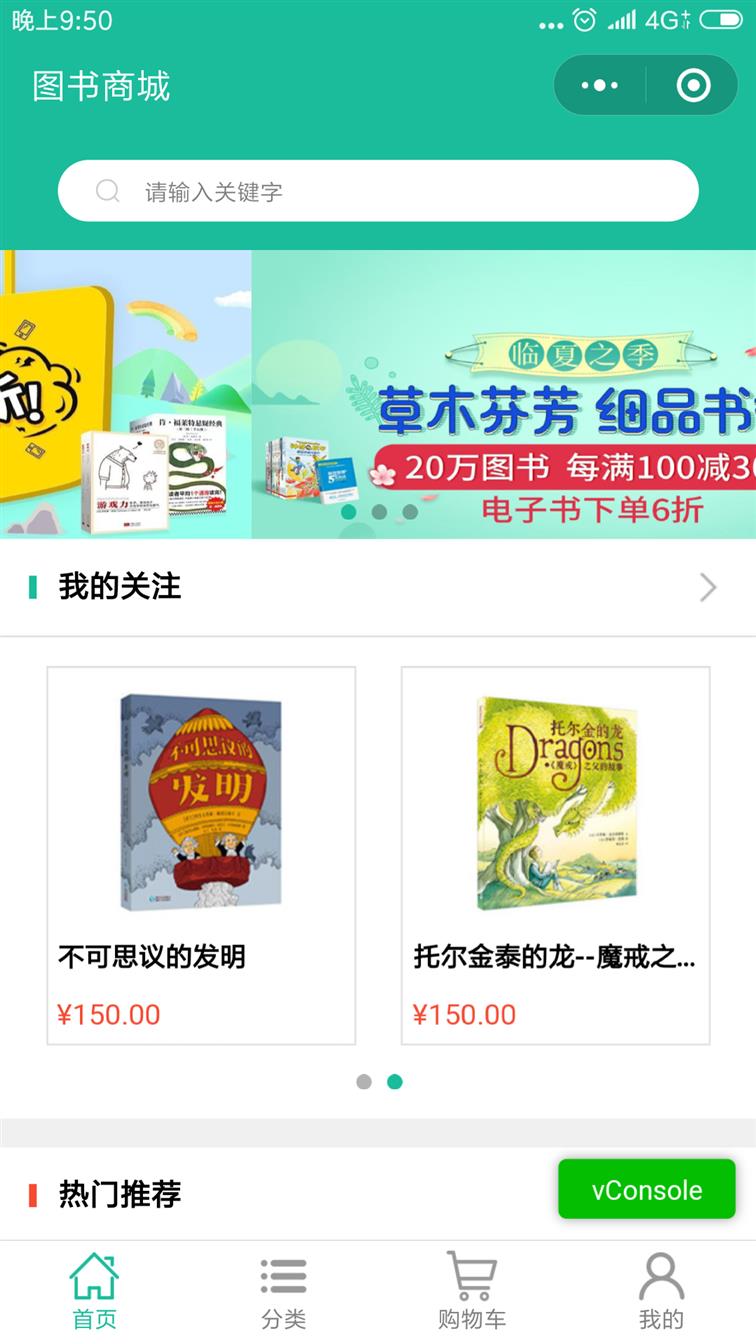756x1344 pixels.
Task: View the 托尔金泰的龙 book card
Action: click(556, 856)
